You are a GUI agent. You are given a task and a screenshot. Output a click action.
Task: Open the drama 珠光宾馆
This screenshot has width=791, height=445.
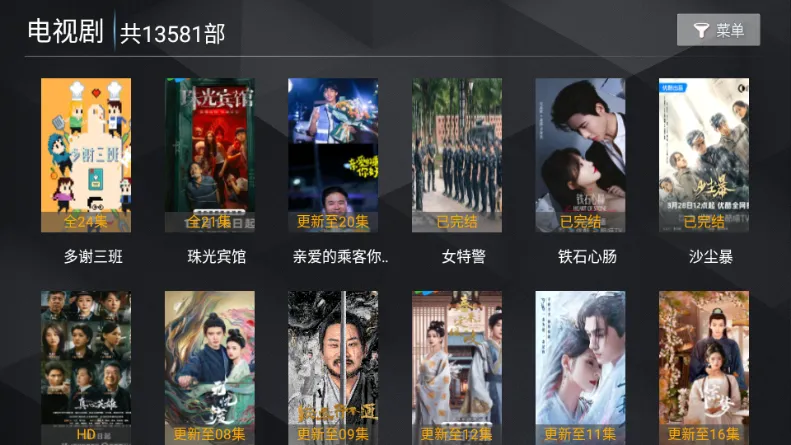click(x=209, y=155)
